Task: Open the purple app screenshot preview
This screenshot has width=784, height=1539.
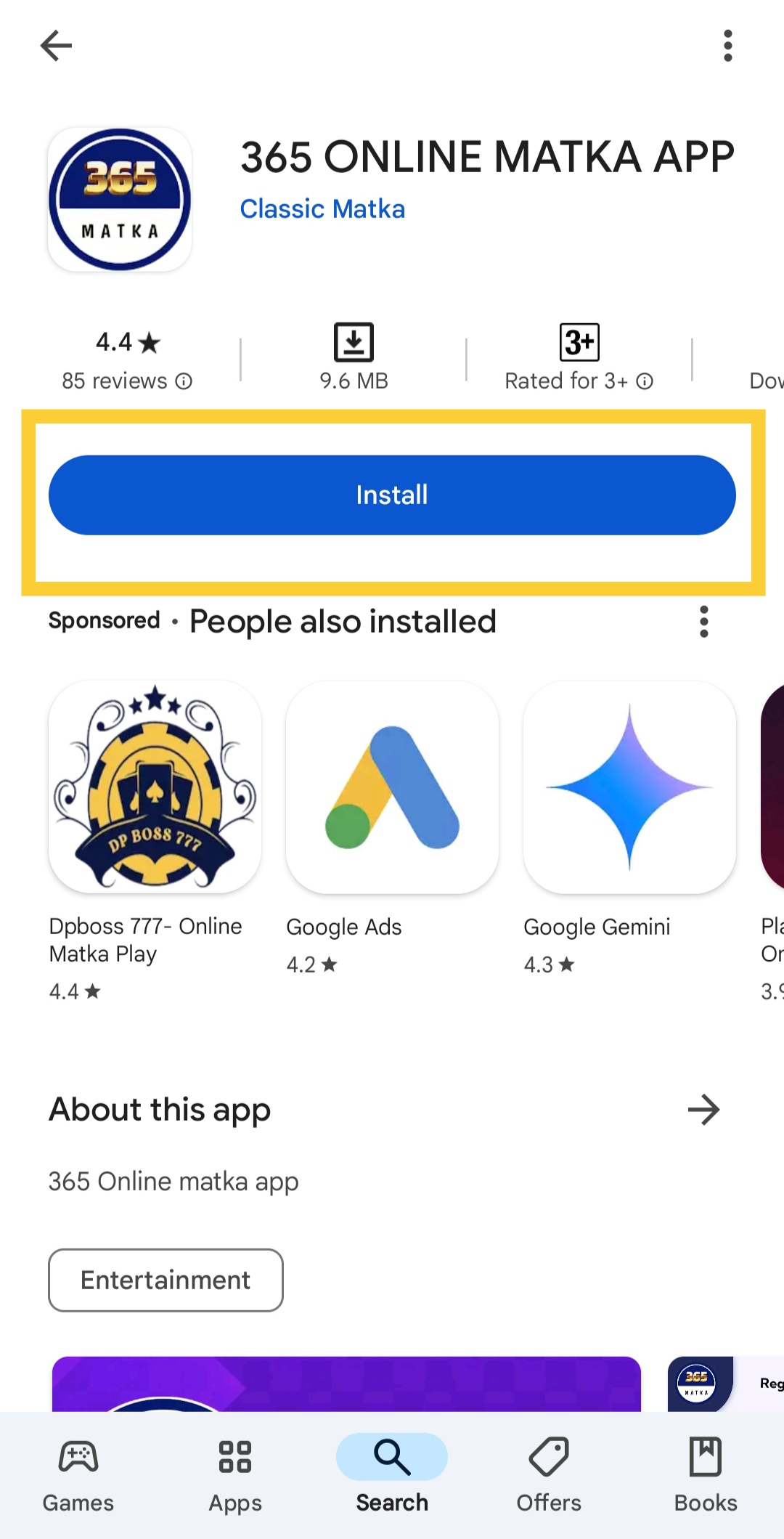Action: coord(346,1384)
